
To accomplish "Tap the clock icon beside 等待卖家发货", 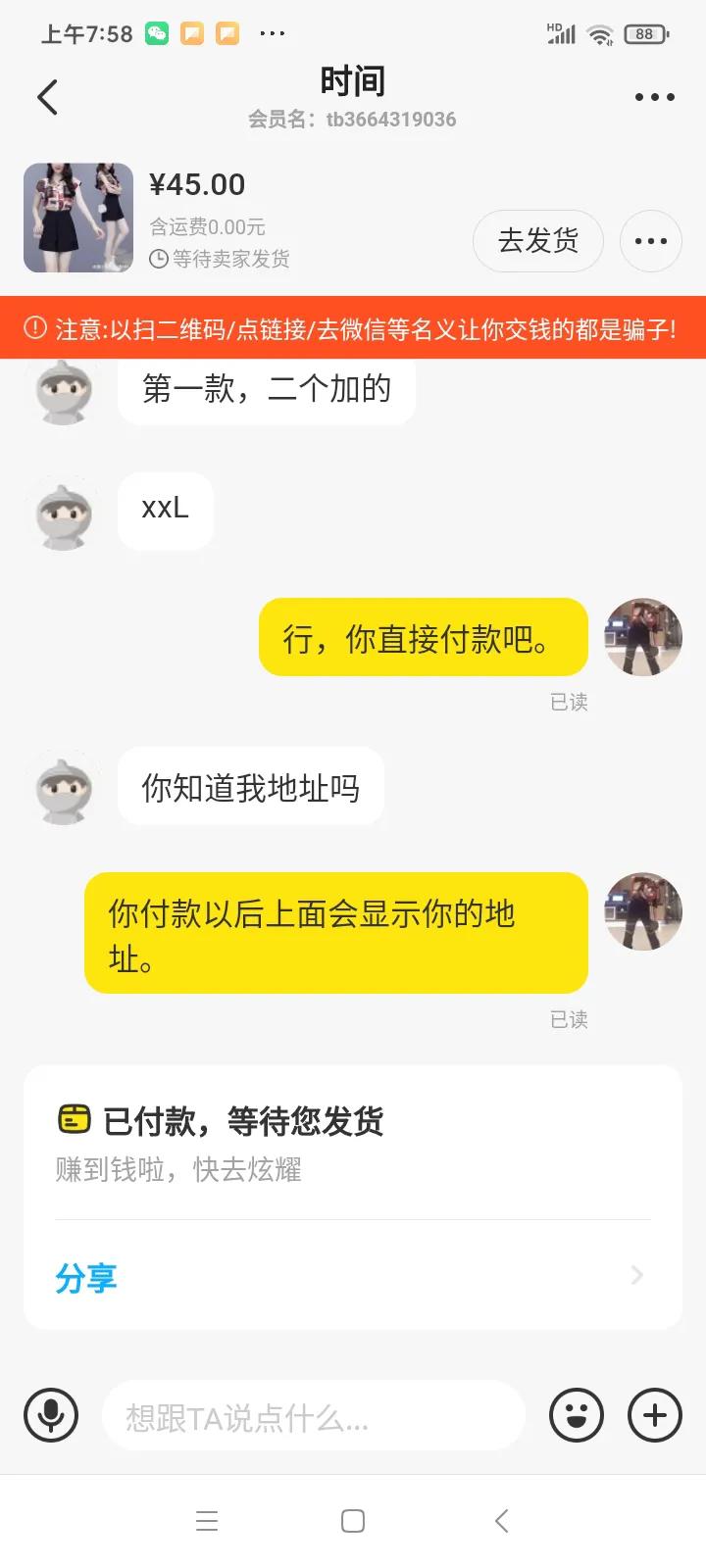I will click(x=157, y=258).
